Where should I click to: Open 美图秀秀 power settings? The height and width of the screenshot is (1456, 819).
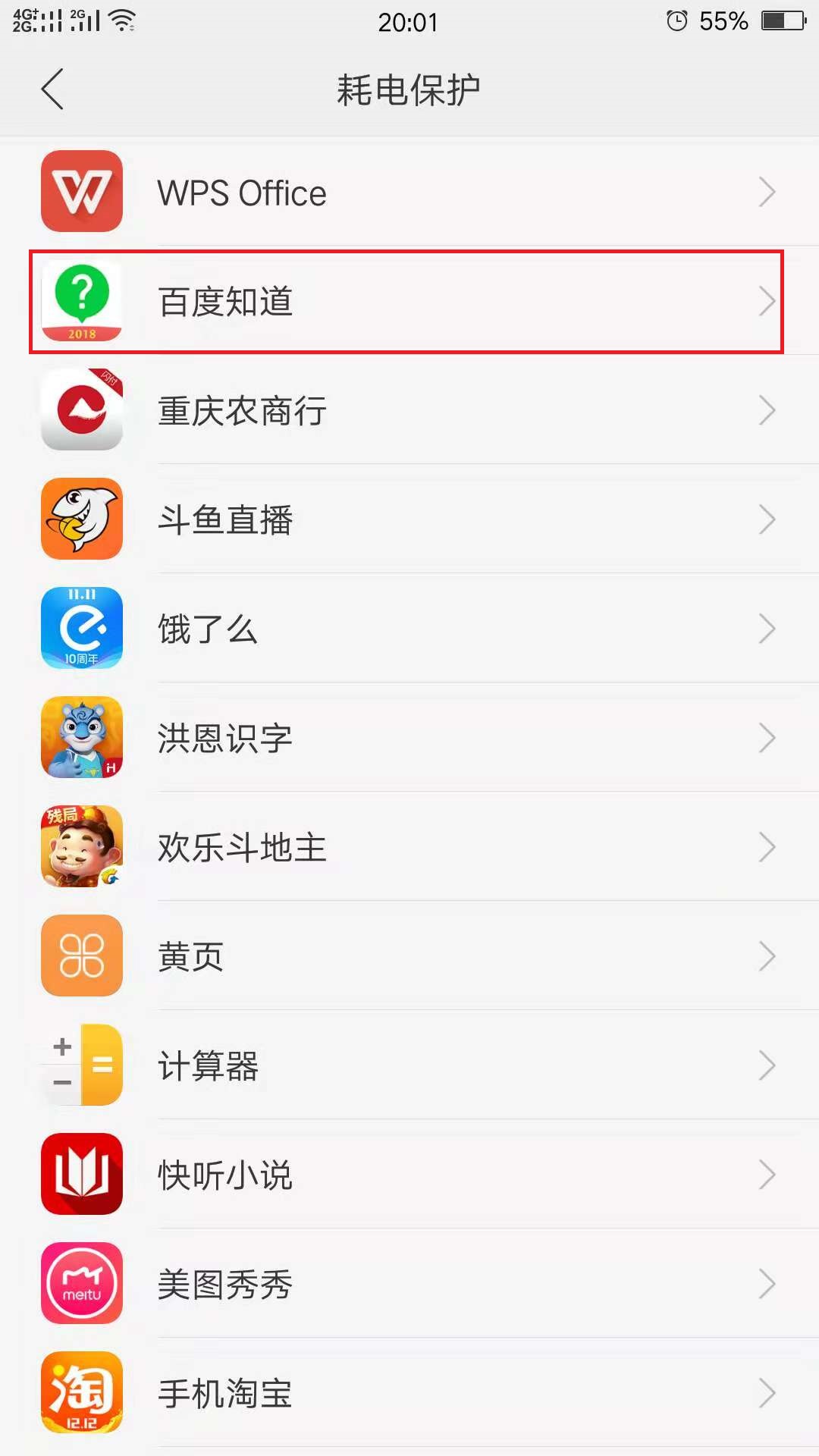[409, 1285]
